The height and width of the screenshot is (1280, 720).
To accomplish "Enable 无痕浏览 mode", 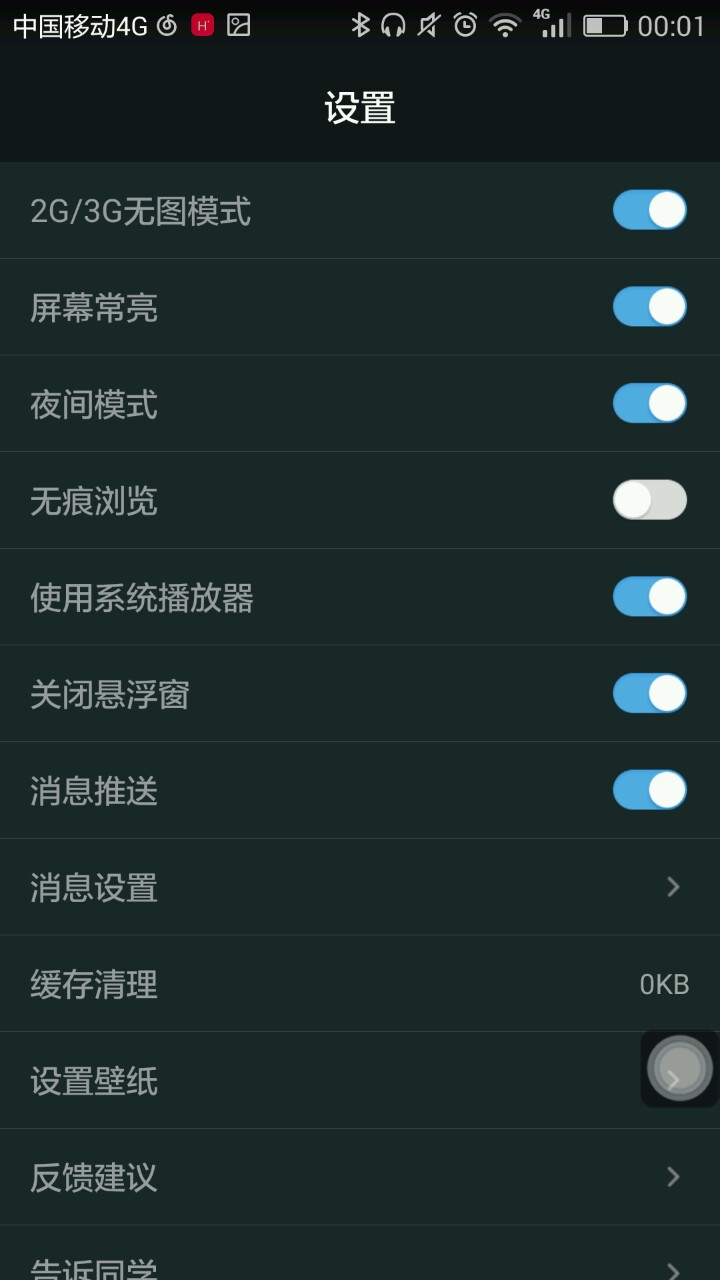I will click(x=649, y=500).
